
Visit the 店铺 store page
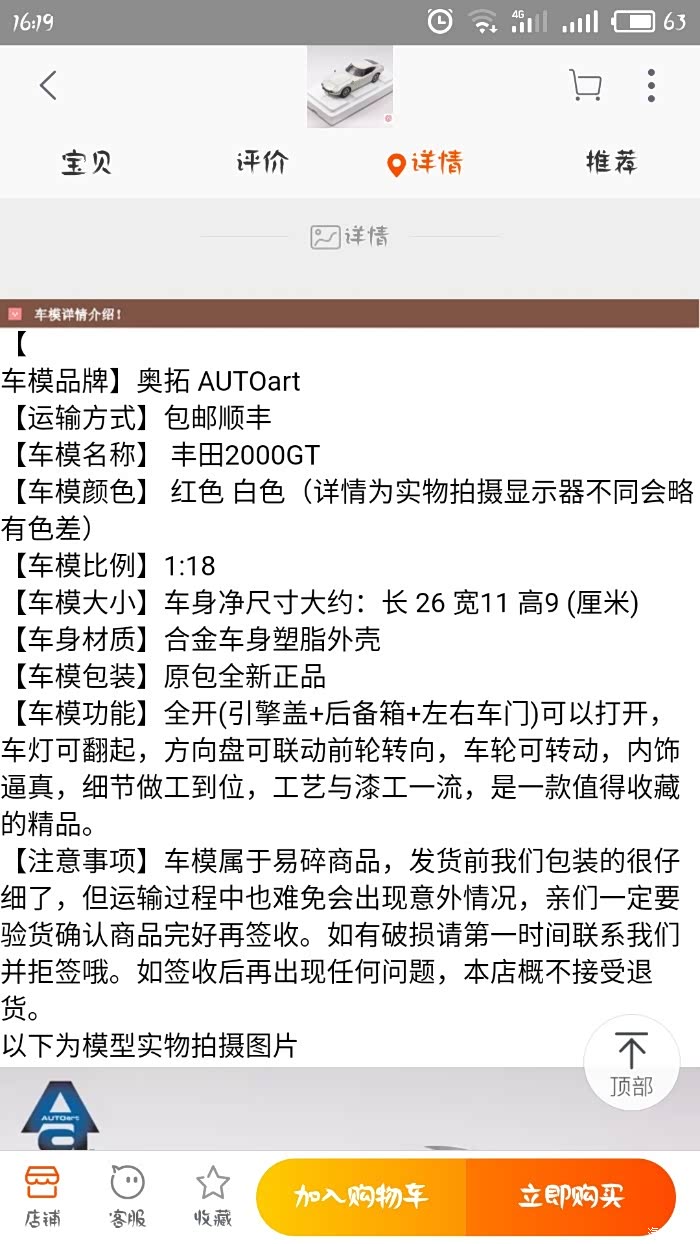coord(42,1196)
